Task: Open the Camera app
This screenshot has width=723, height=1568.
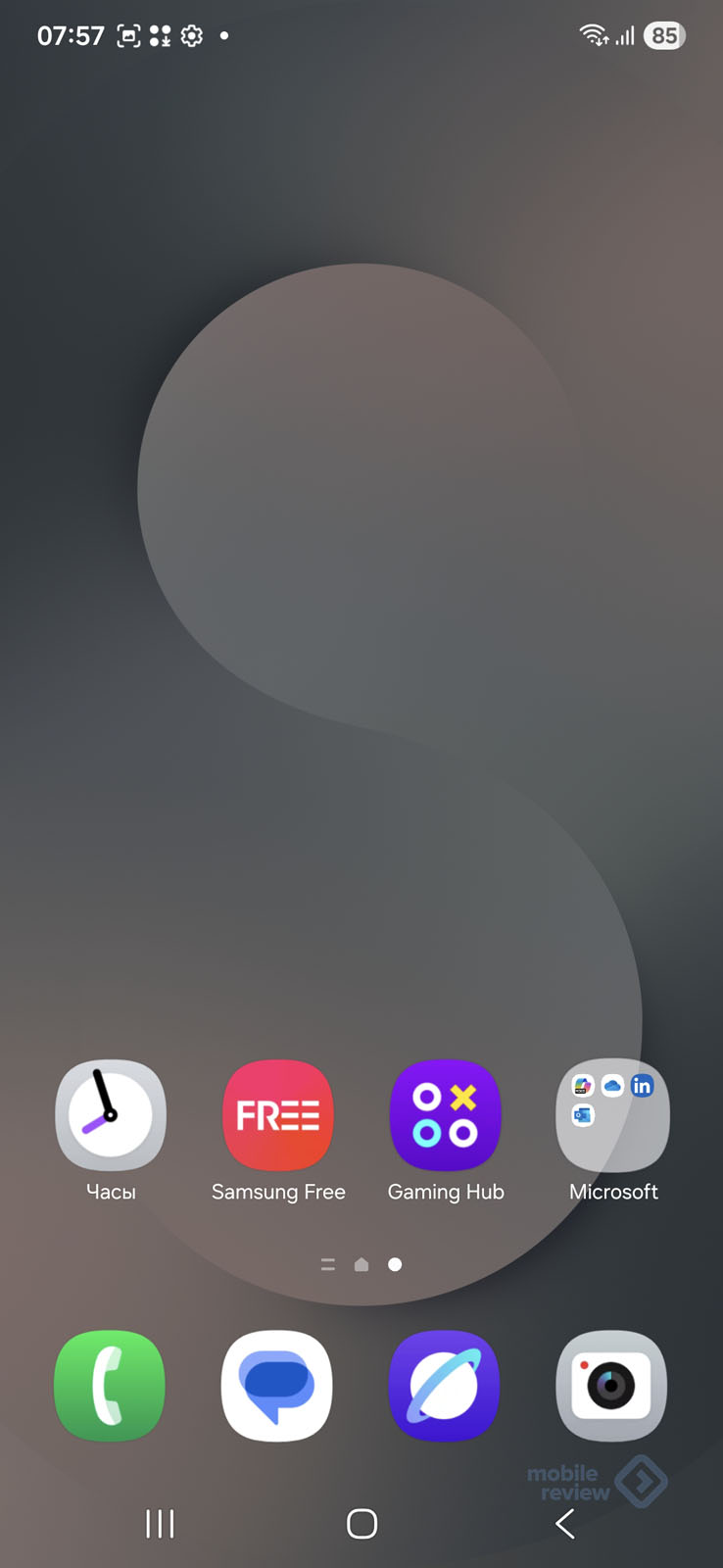Action: point(612,1386)
